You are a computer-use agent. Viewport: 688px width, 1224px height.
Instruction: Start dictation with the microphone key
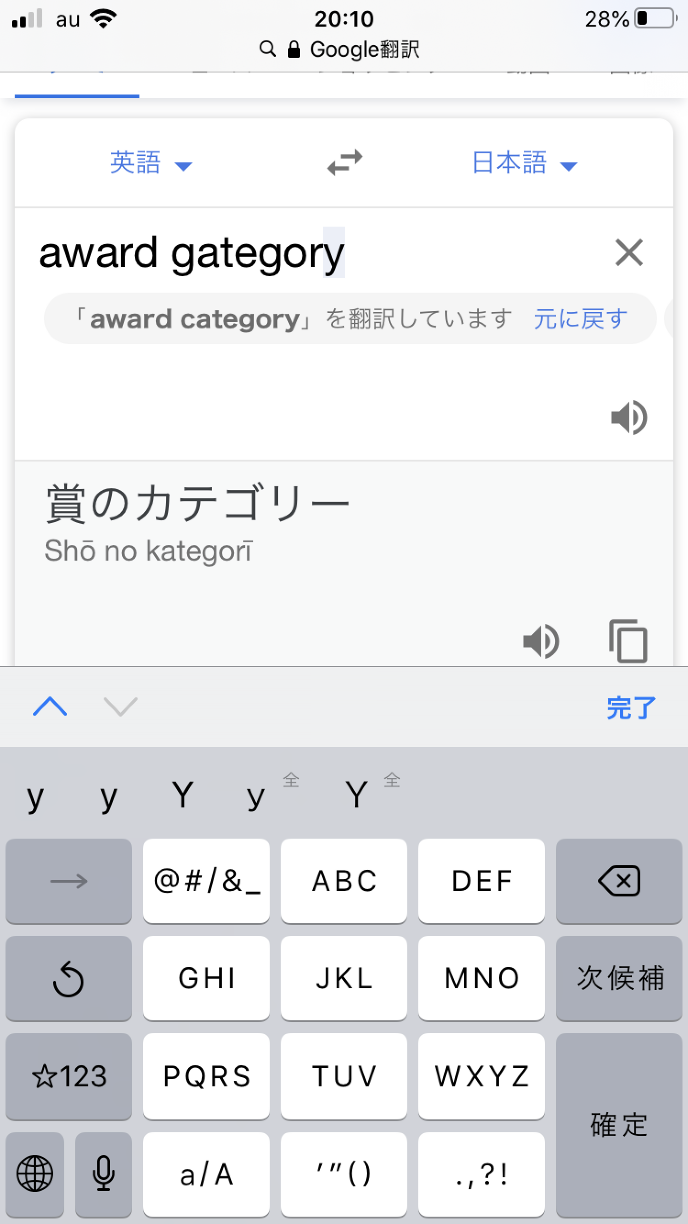tap(103, 1173)
